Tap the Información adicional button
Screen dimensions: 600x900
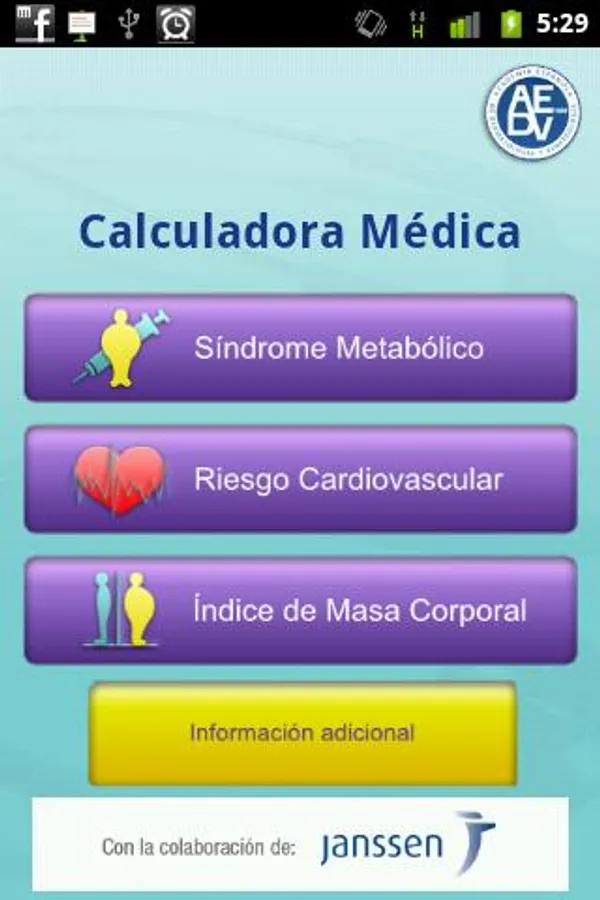tap(303, 733)
